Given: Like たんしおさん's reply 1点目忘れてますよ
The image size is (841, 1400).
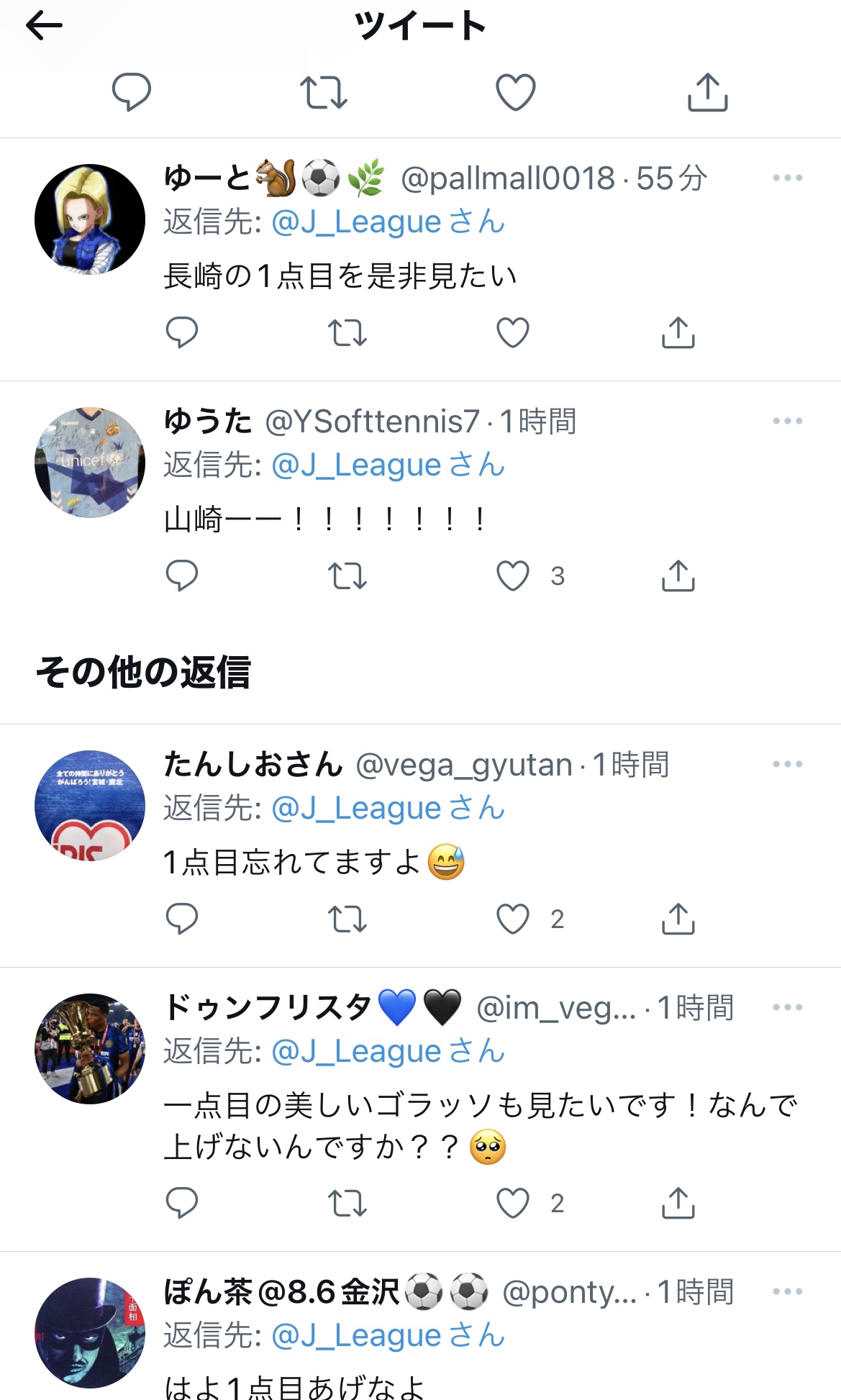Looking at the screenshot, I should pos(513,919).
